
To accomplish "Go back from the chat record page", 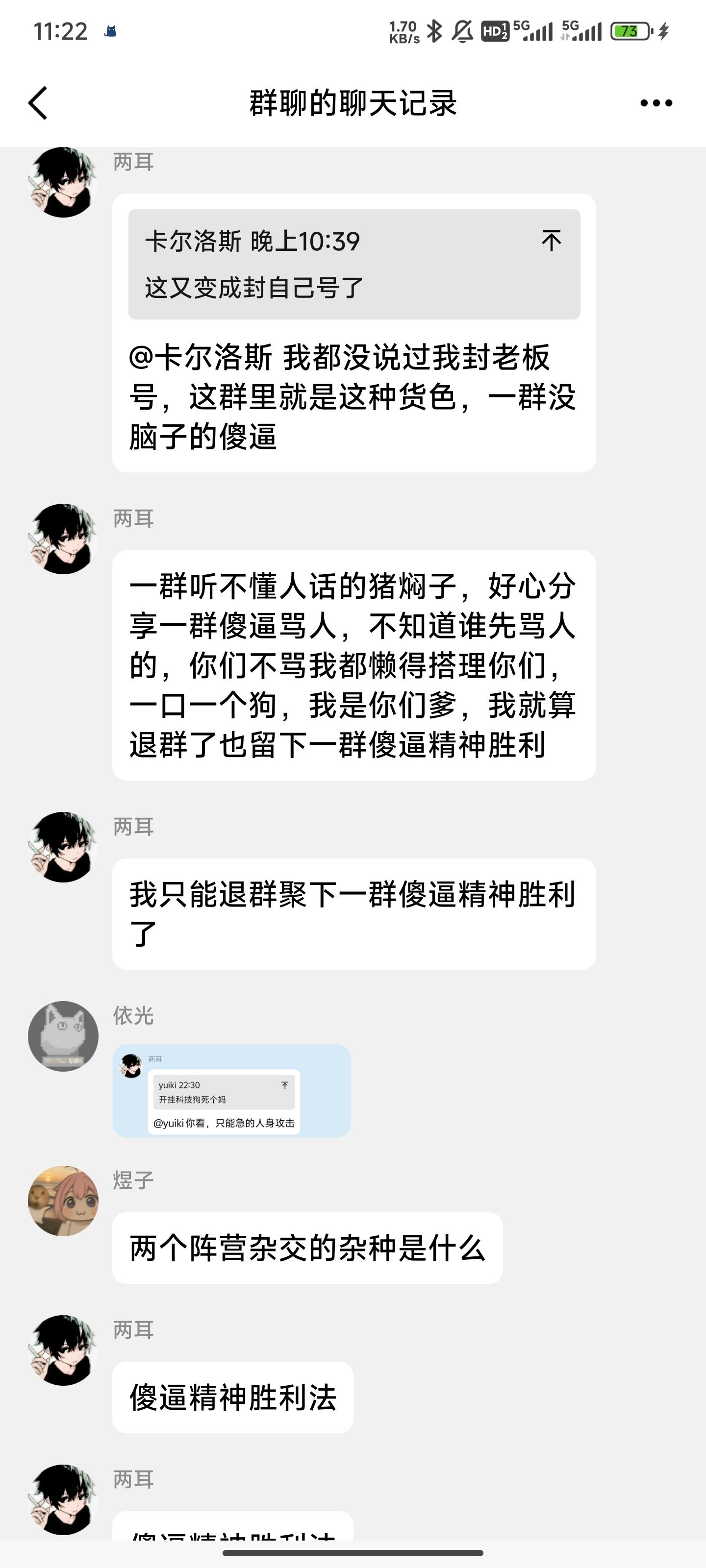I will click(38, 103).
